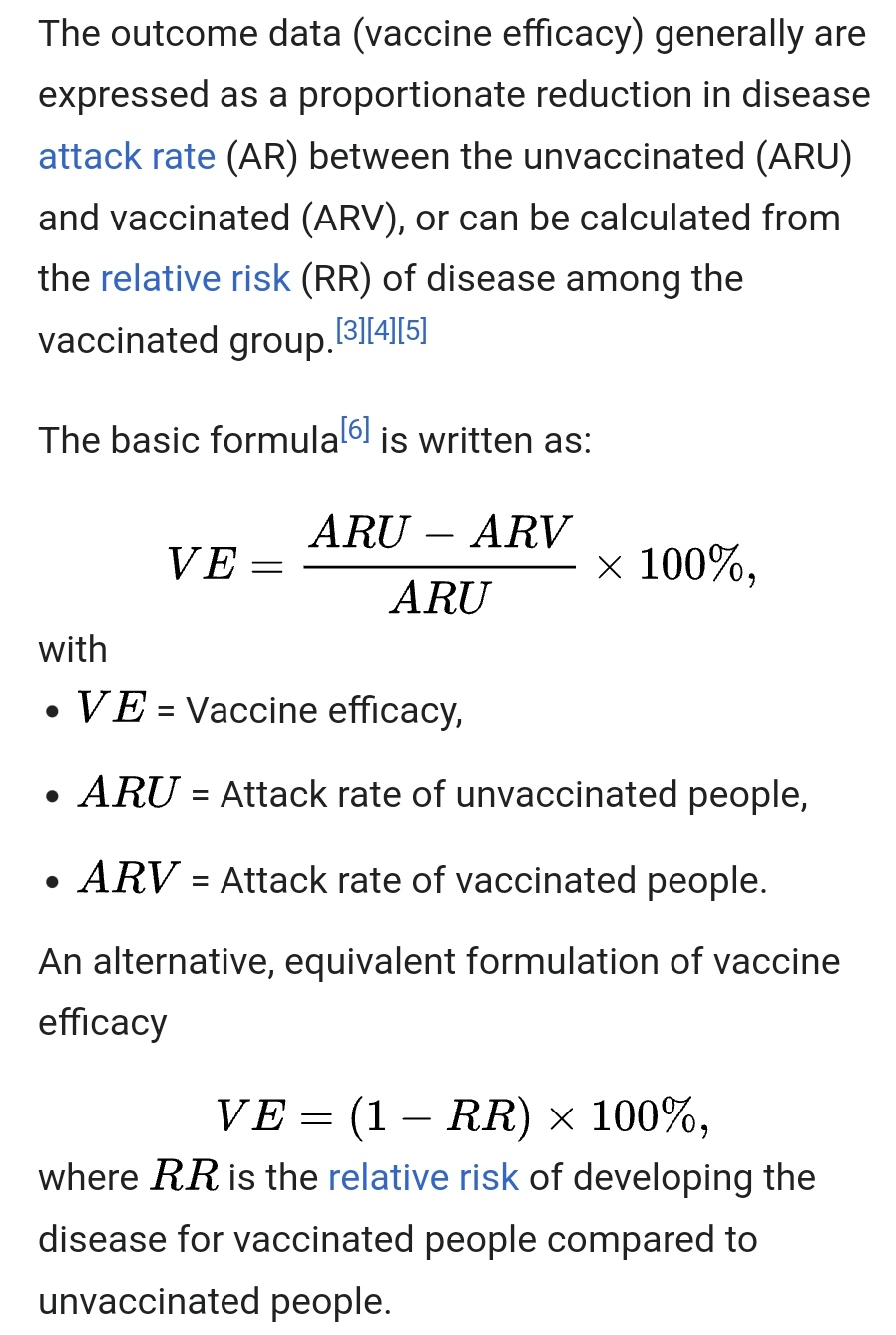View footnote [5]
The width and height of the screenshot is (896, 1335).
[x=412, y=330]
